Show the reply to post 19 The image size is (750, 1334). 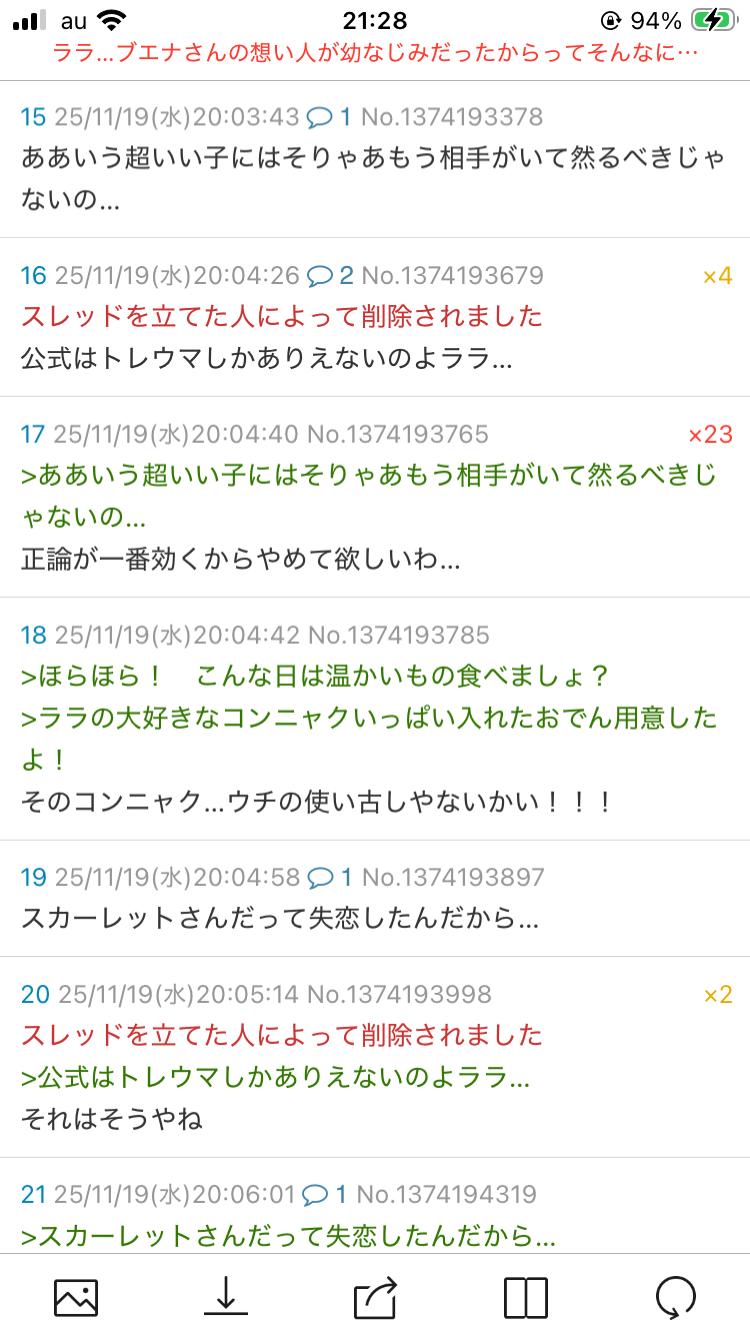coord(330,877)
